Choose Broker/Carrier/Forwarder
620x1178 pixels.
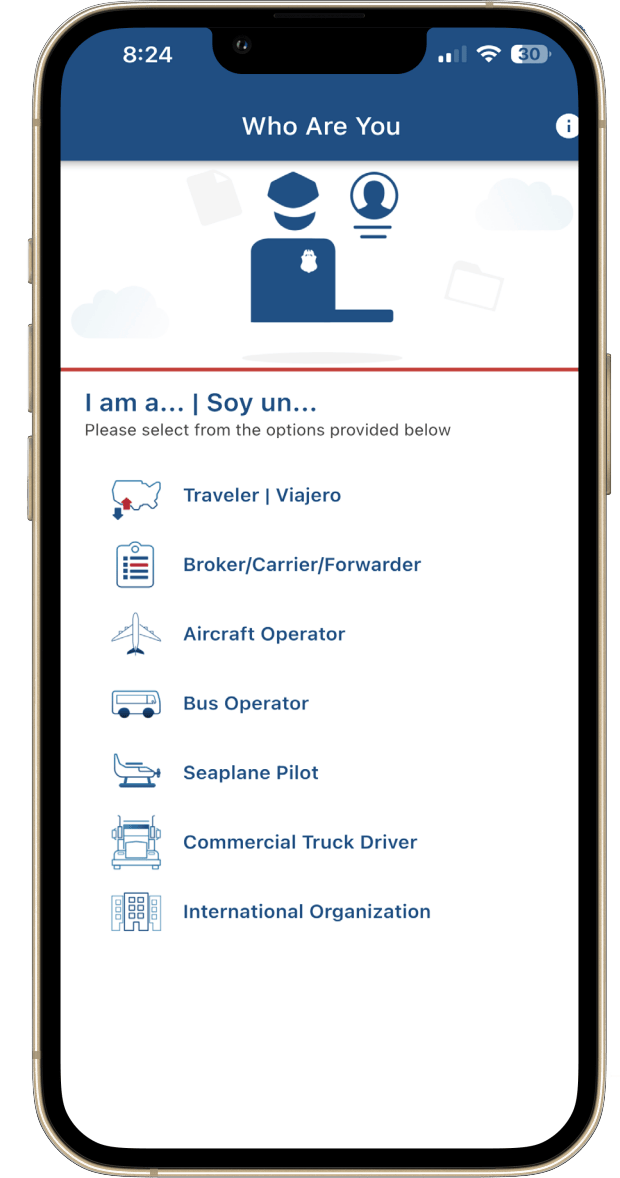(x=301, y=565)
